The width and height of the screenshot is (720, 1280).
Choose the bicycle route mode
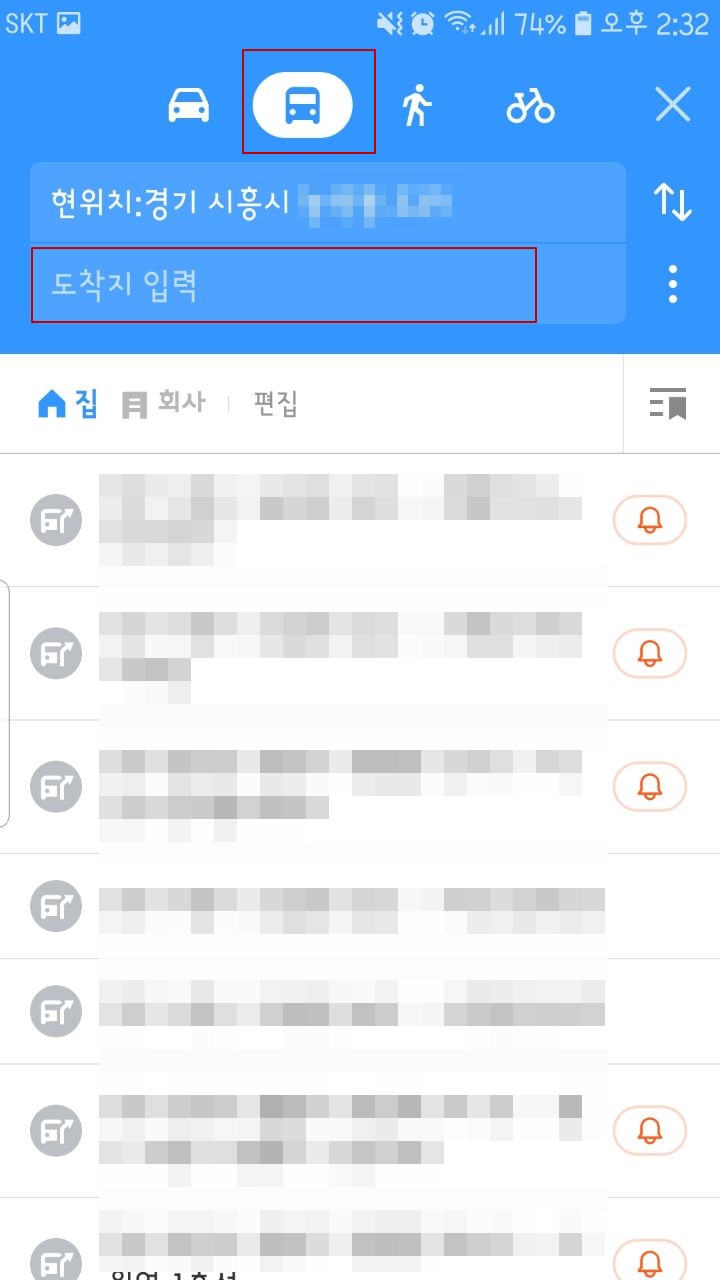point(530,104)
